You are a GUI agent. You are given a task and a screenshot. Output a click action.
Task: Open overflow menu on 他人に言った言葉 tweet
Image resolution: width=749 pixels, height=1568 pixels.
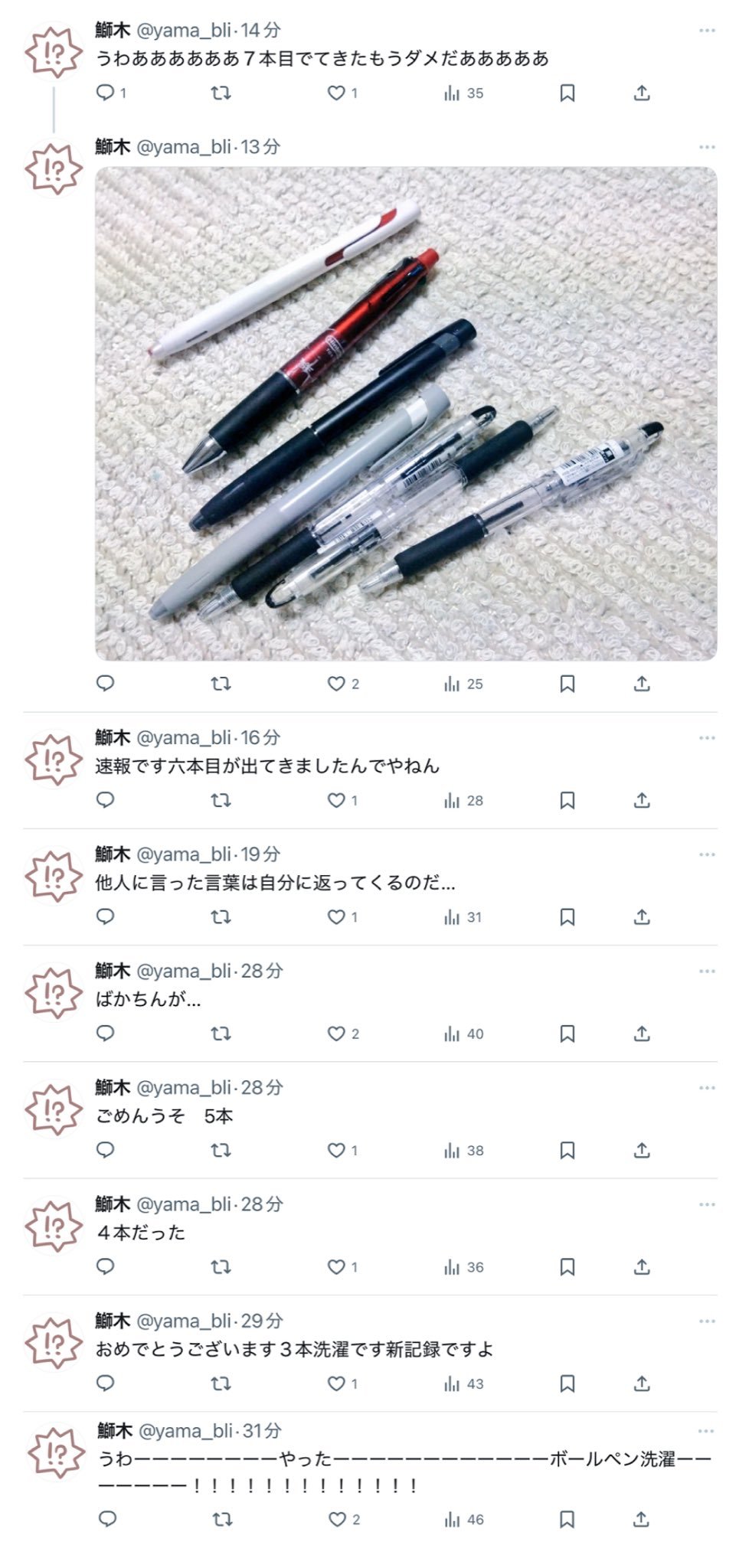(x=706, y=854)
